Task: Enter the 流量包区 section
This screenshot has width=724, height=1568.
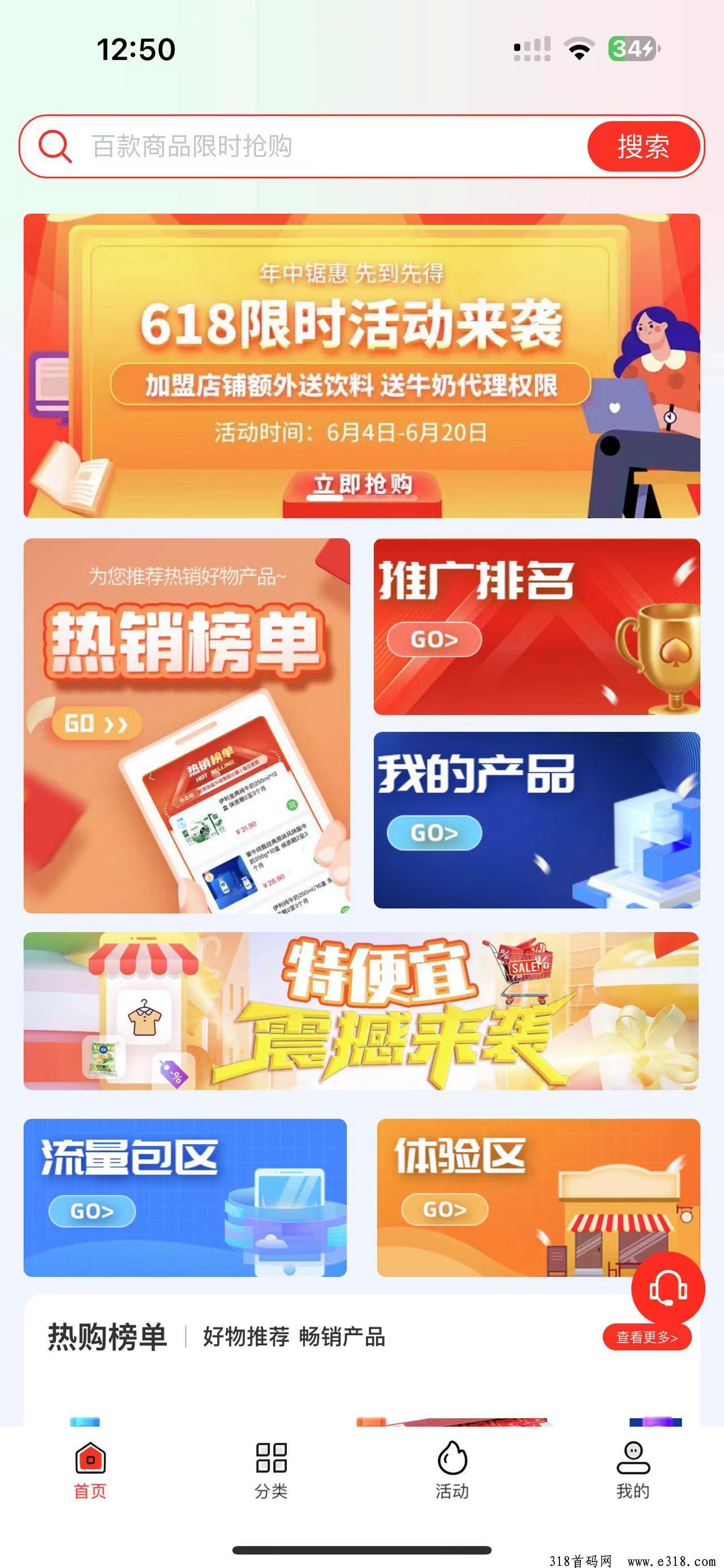Action: tap(184, 1197)
